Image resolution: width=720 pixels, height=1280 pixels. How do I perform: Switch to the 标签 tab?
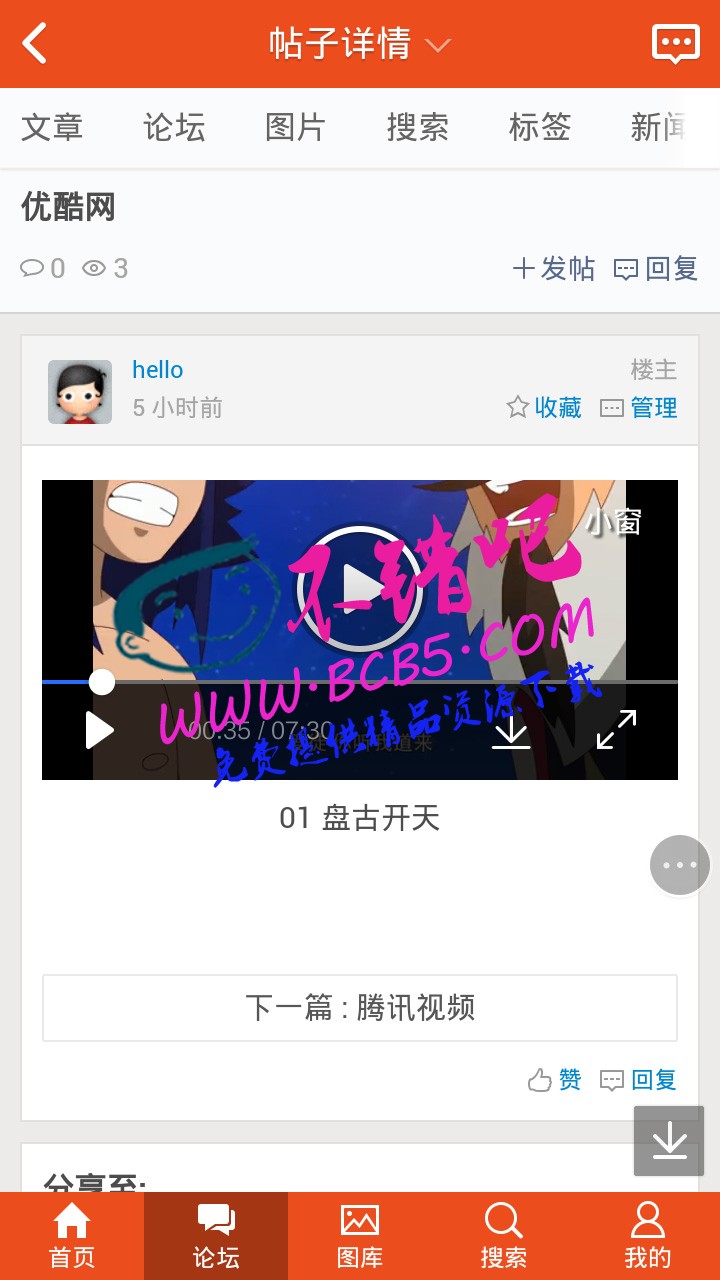click(539, 128)
